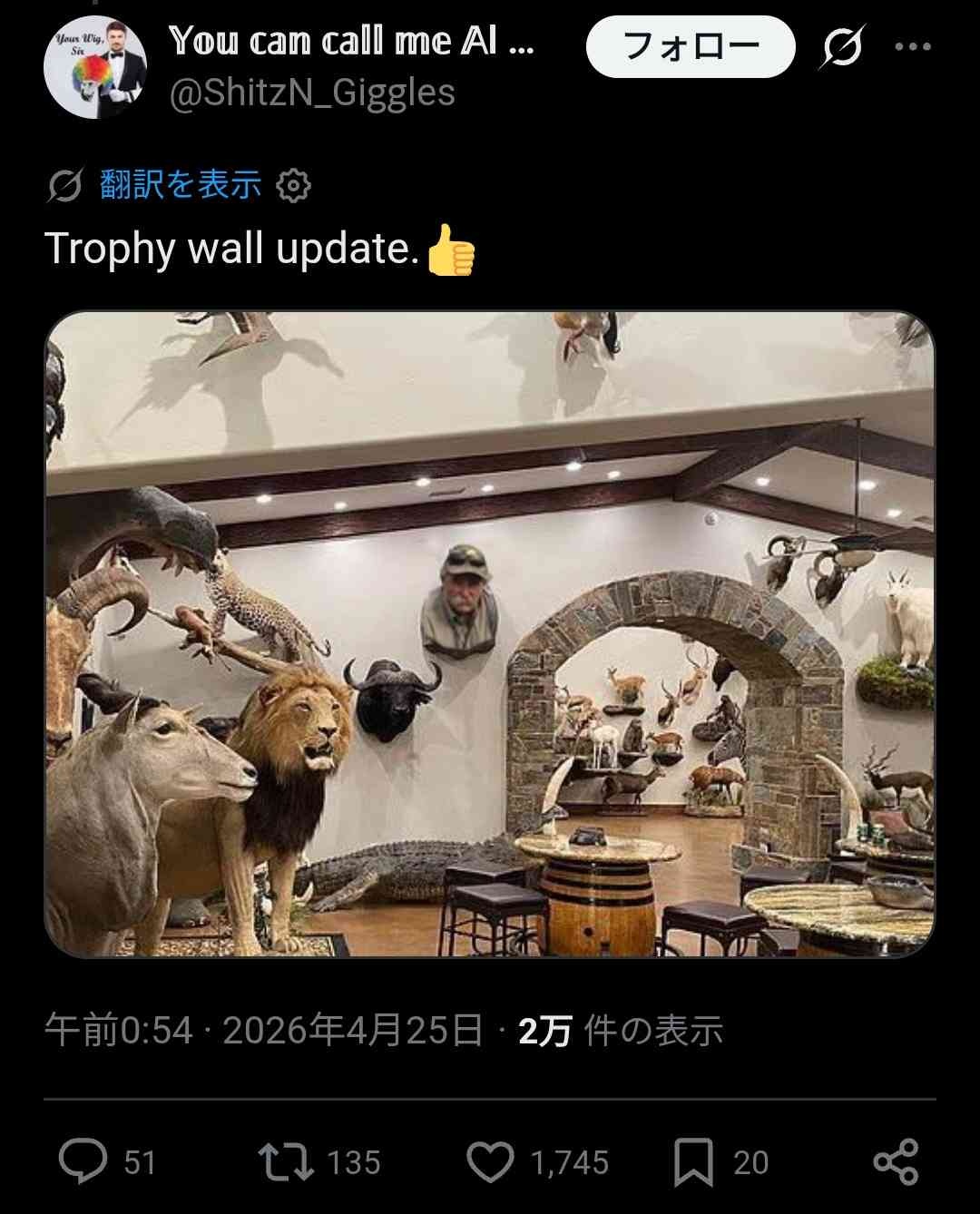Bookmark this post
This screenshot has height=1214, width=980.
tap(693, 1162)
